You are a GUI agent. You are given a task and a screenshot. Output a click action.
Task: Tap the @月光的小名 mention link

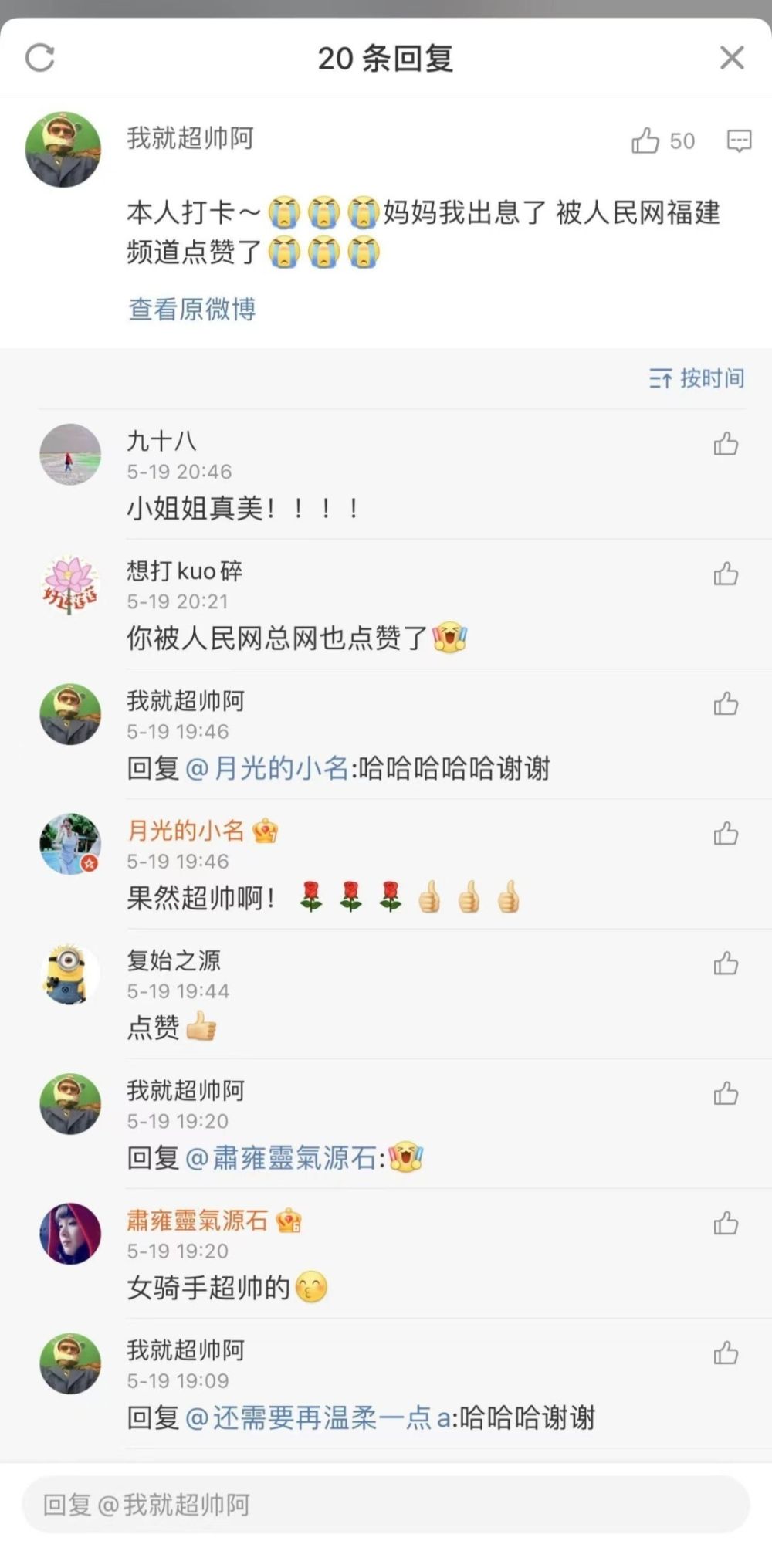point(266,769)
